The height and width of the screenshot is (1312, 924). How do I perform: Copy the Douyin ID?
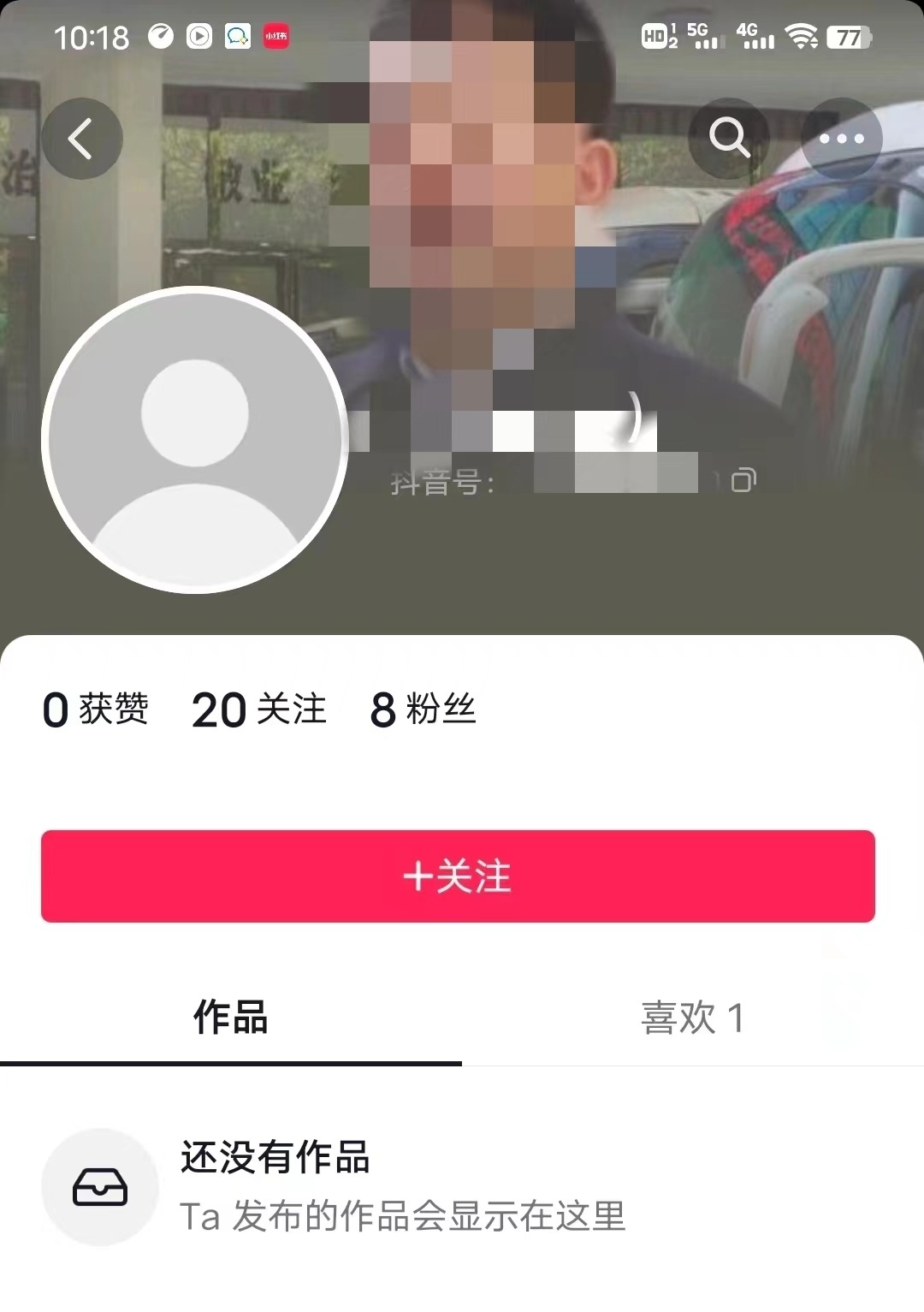click(x=743, y=480)
